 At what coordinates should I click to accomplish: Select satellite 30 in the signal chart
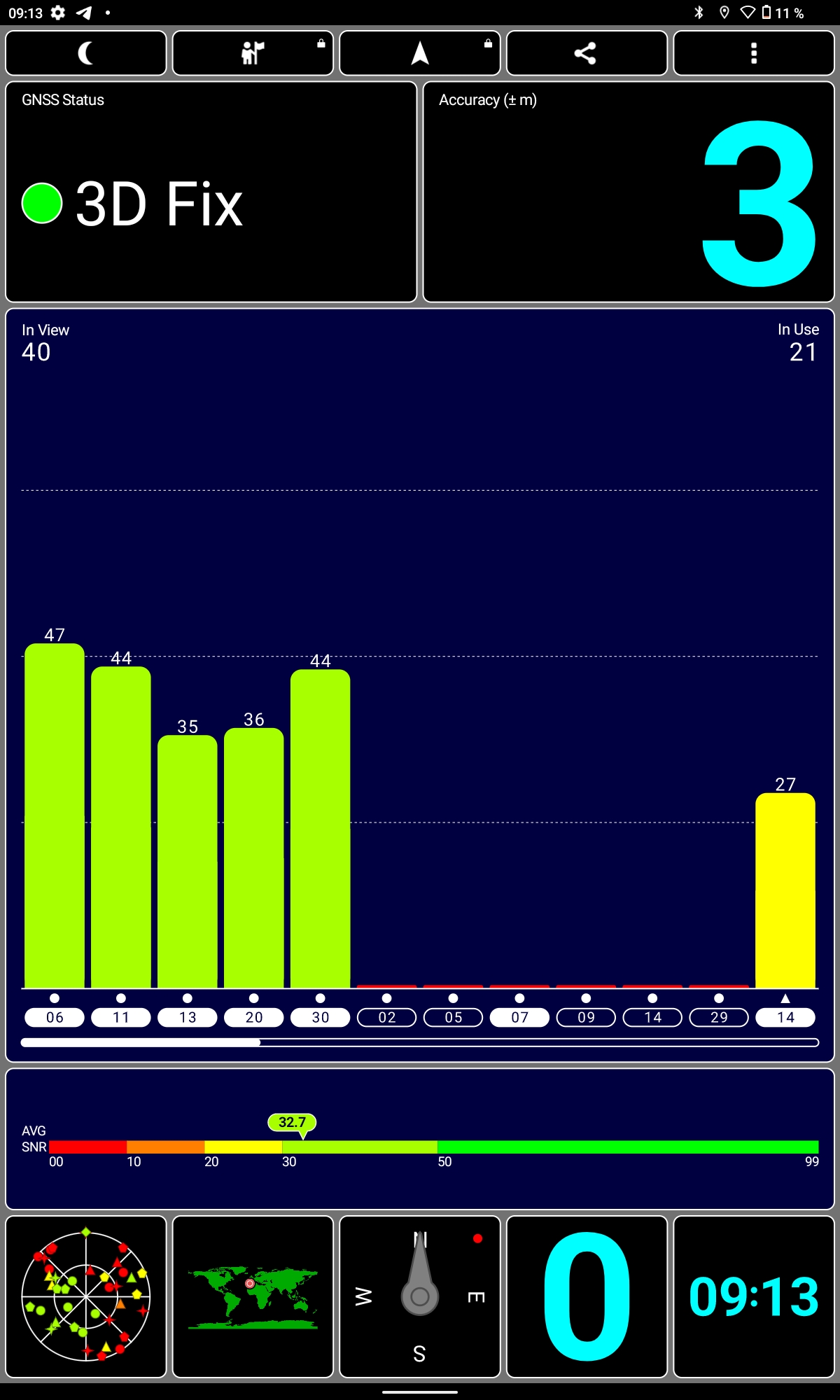tap(321, 1017)
